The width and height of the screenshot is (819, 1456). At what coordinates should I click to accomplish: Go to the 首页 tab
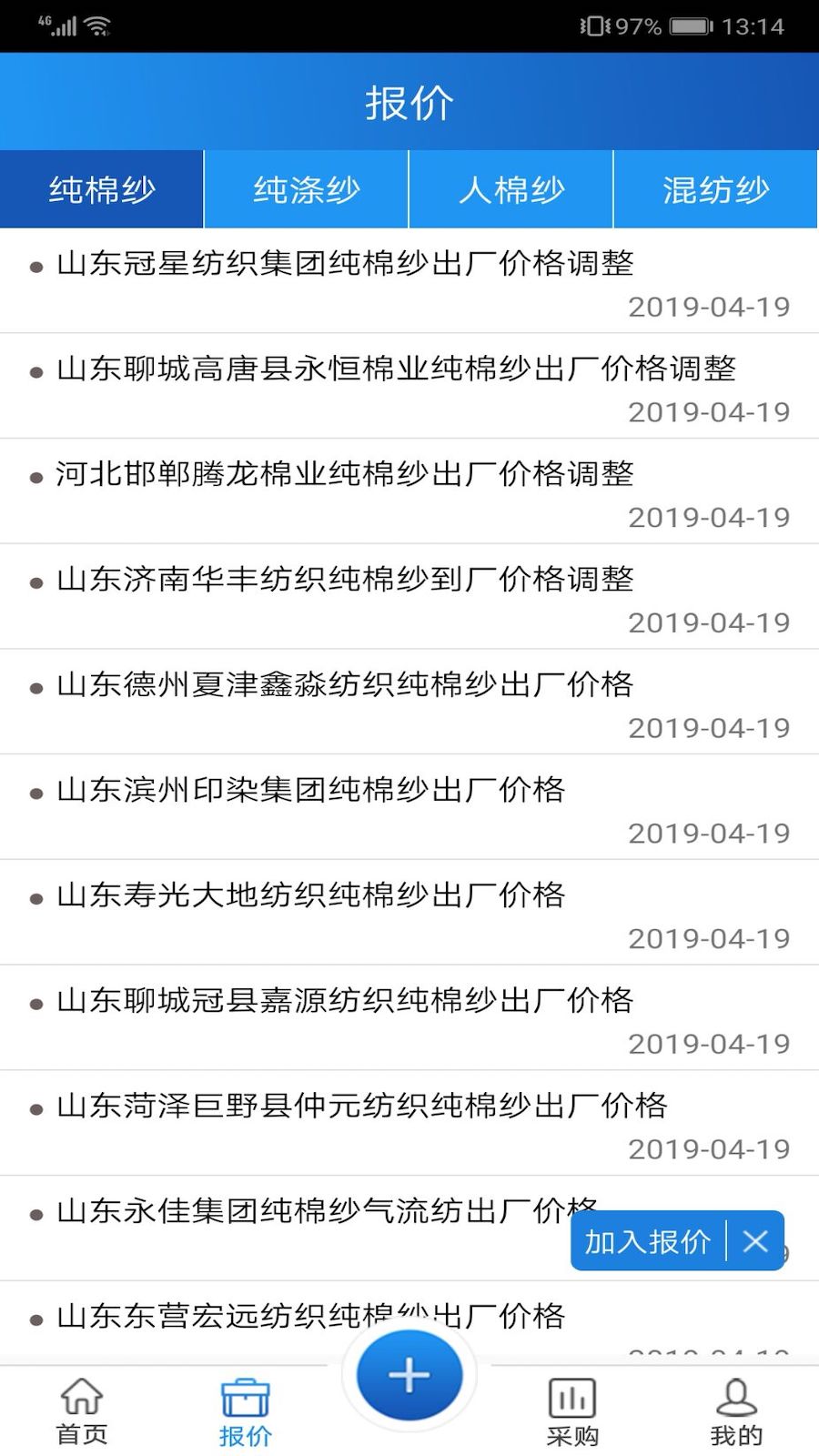82,1412
